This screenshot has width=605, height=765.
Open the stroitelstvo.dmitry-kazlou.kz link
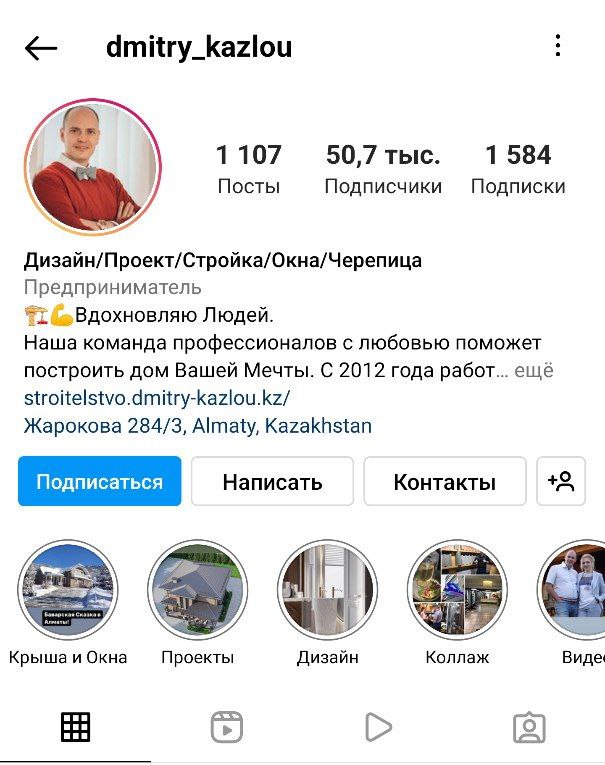click(157, 398)
